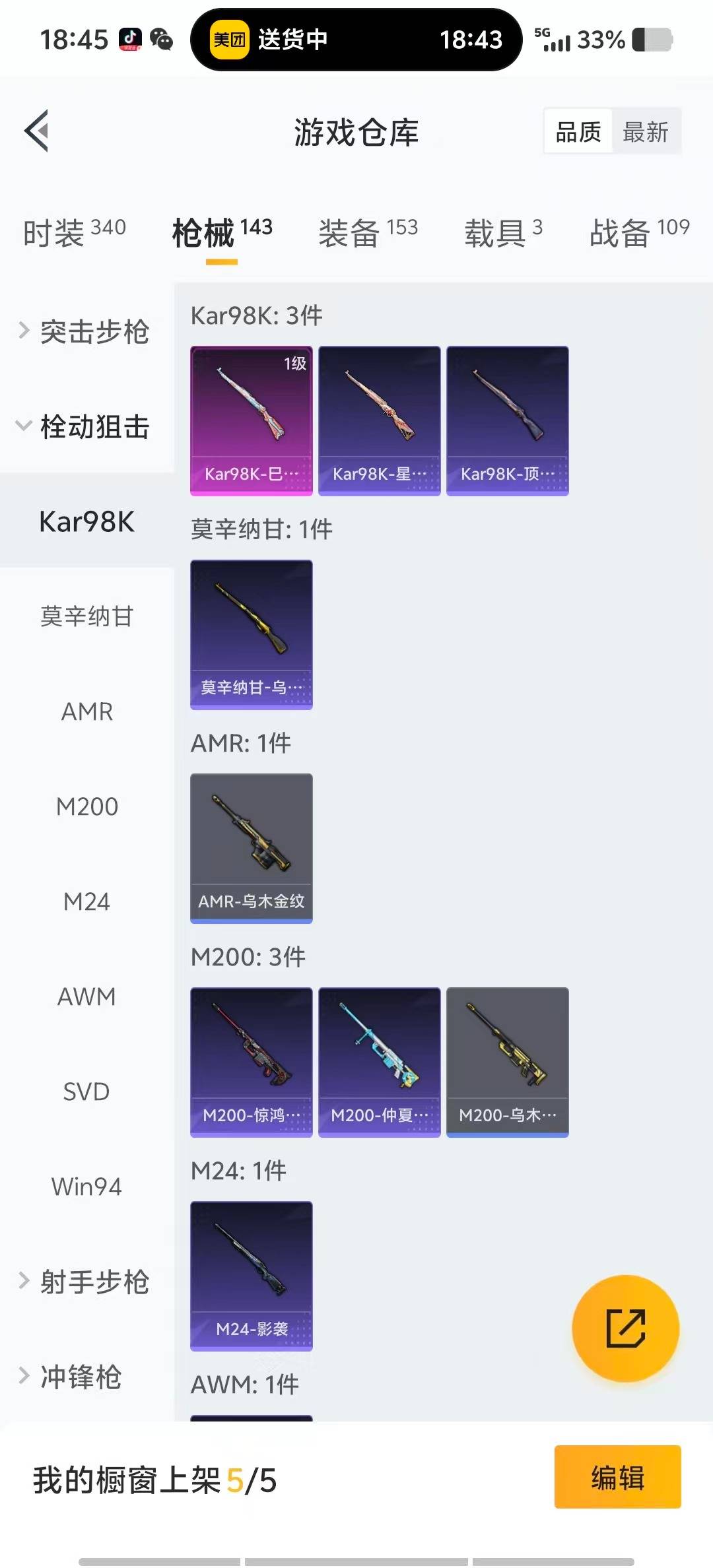The width and height of the screenshot is (713, 1568).
Task: Switch to the 装备 tab
Action: click(x=368, y=232)
